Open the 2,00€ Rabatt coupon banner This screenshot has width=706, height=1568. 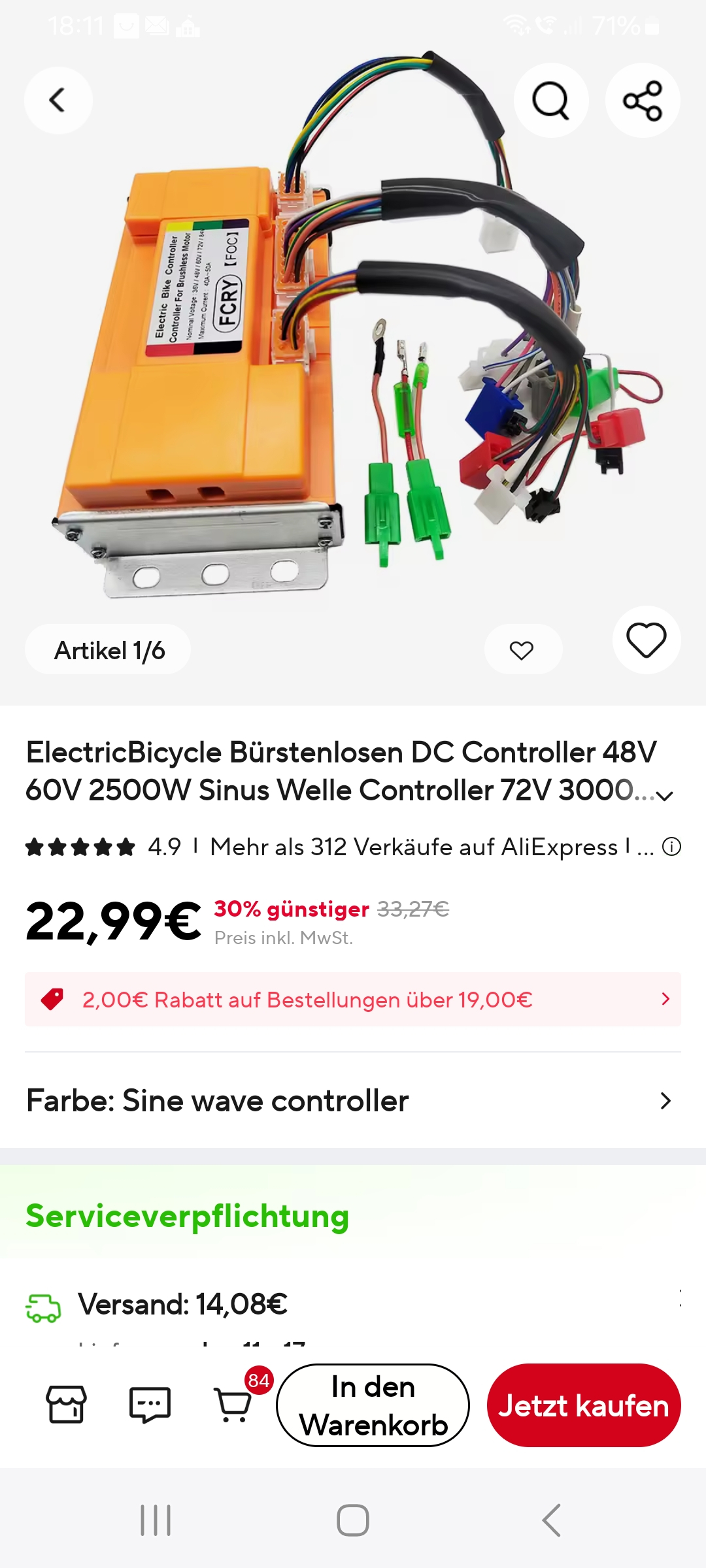tap(353, 1000)
